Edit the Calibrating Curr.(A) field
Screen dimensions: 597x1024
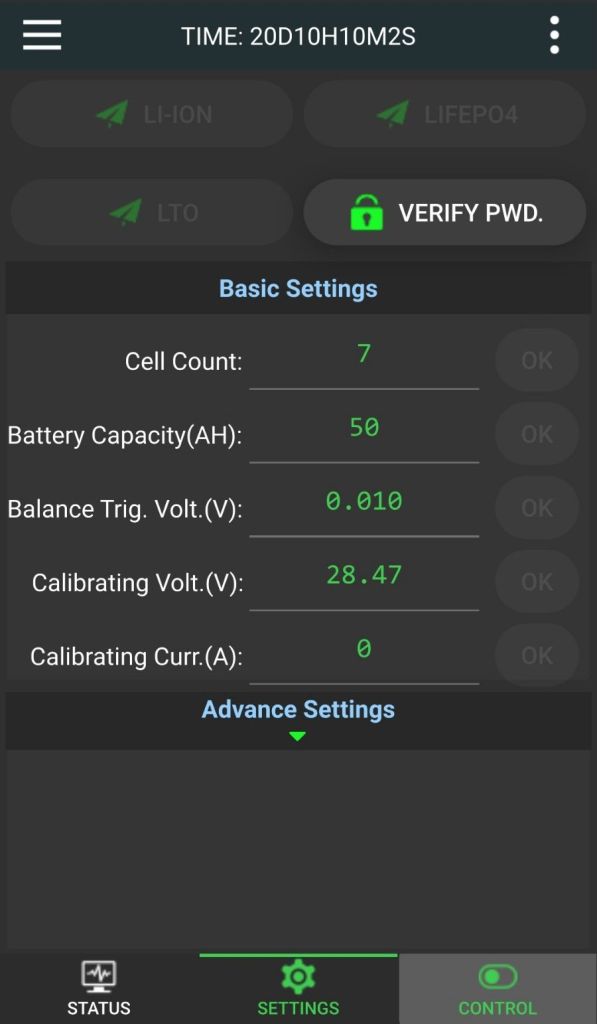[x=364, y=656]
